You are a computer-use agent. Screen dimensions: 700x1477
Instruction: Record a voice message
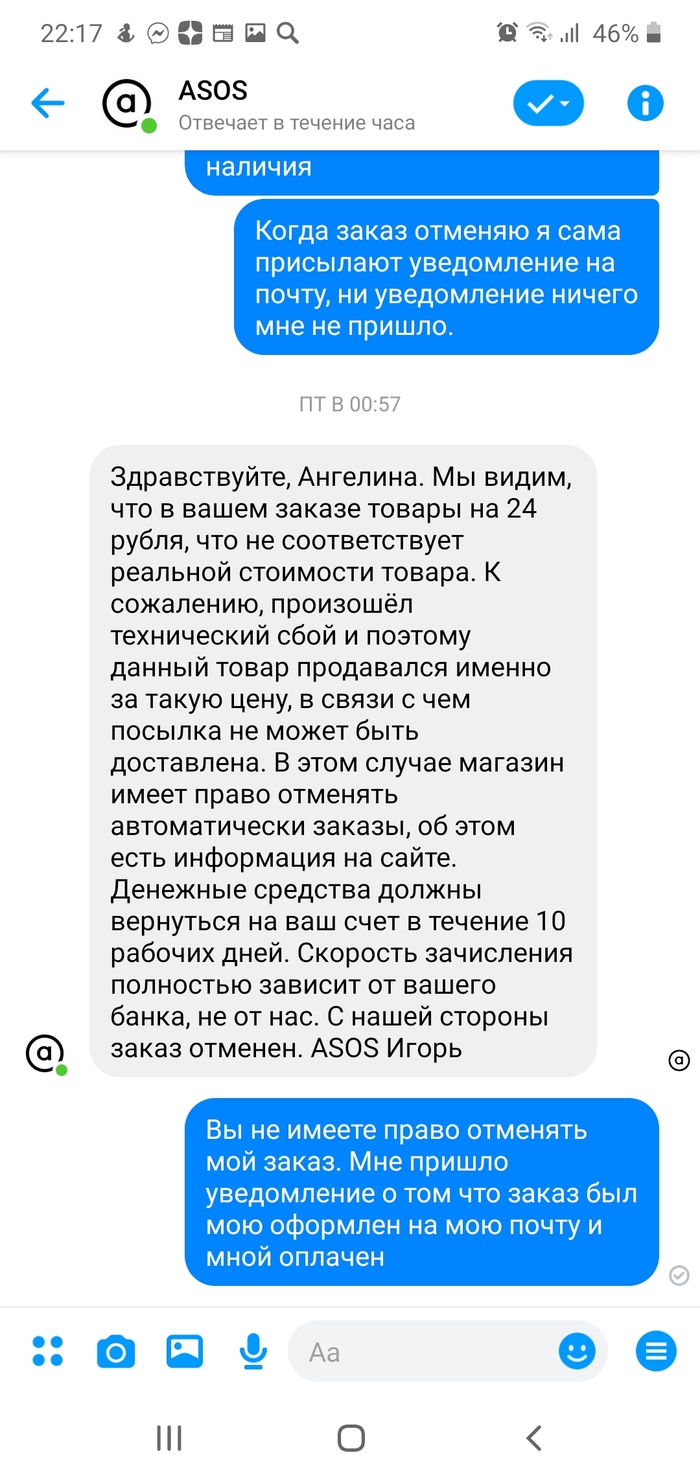(x=253, y=1351)
